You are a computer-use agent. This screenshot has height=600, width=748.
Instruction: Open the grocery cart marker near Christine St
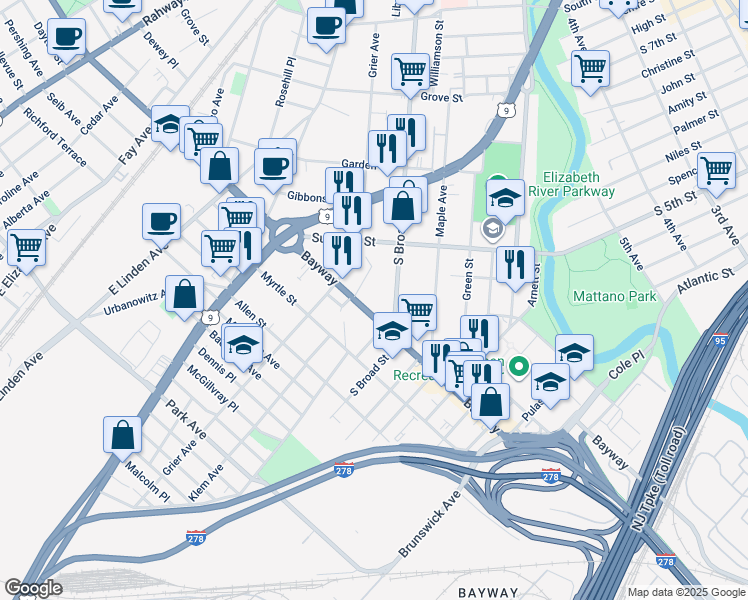pos(590,69)
